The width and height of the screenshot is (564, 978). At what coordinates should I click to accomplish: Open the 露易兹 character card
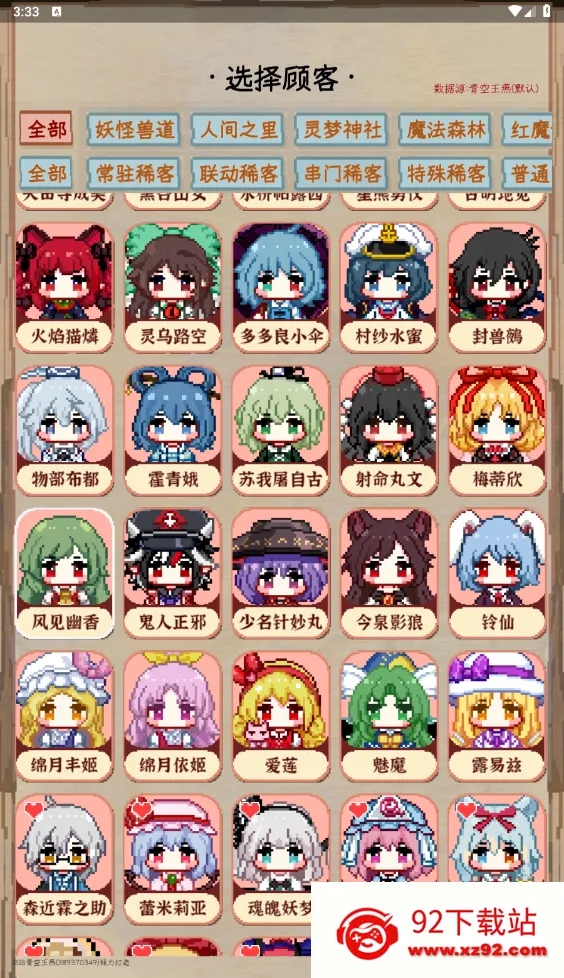tap(497, 716)
